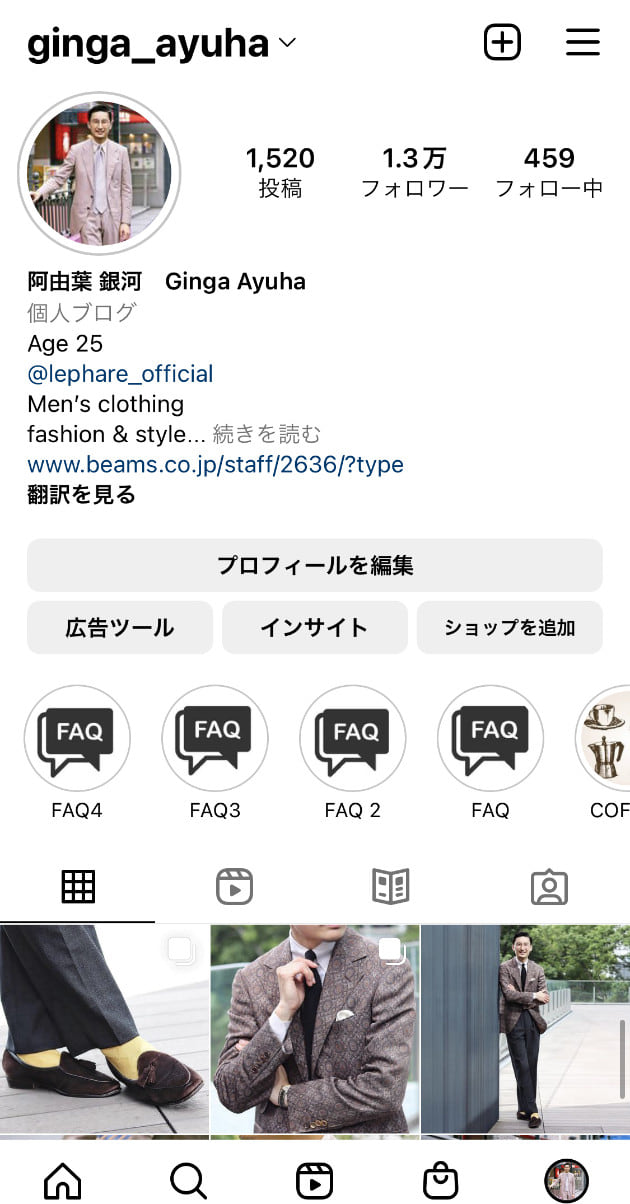Expand bio with 続きを読む

(x=267, y=434)
